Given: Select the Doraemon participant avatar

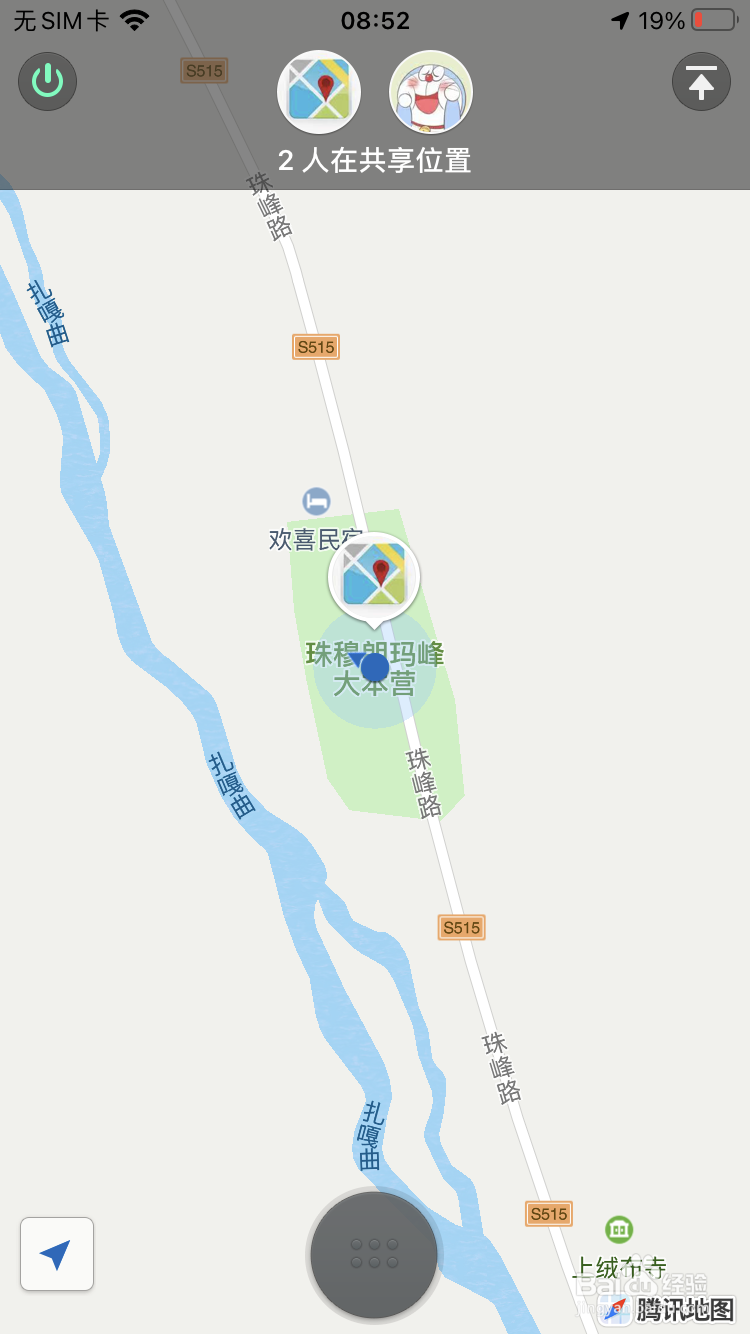Looking at the screenshot, I should [431, 92].
